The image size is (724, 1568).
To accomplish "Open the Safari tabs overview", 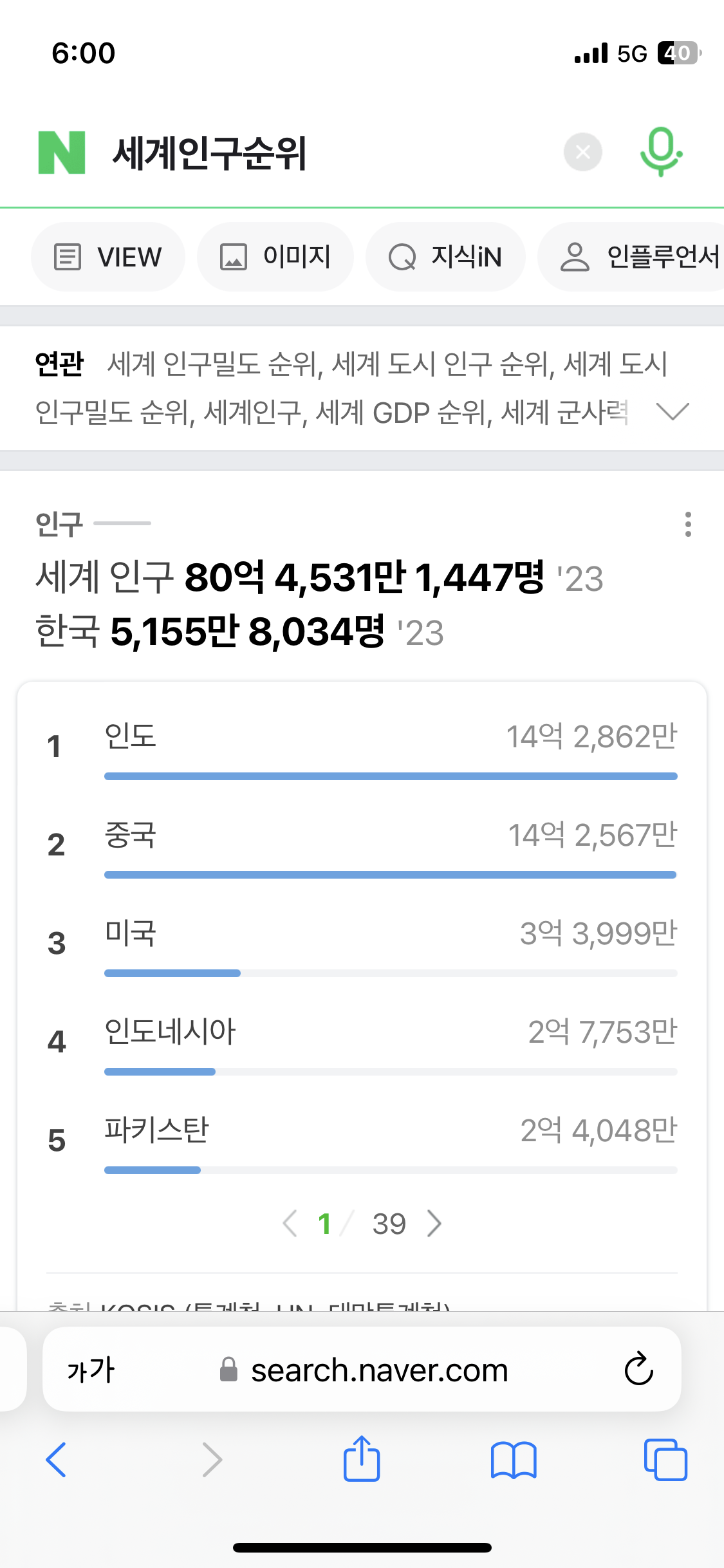I will 665,1459.
